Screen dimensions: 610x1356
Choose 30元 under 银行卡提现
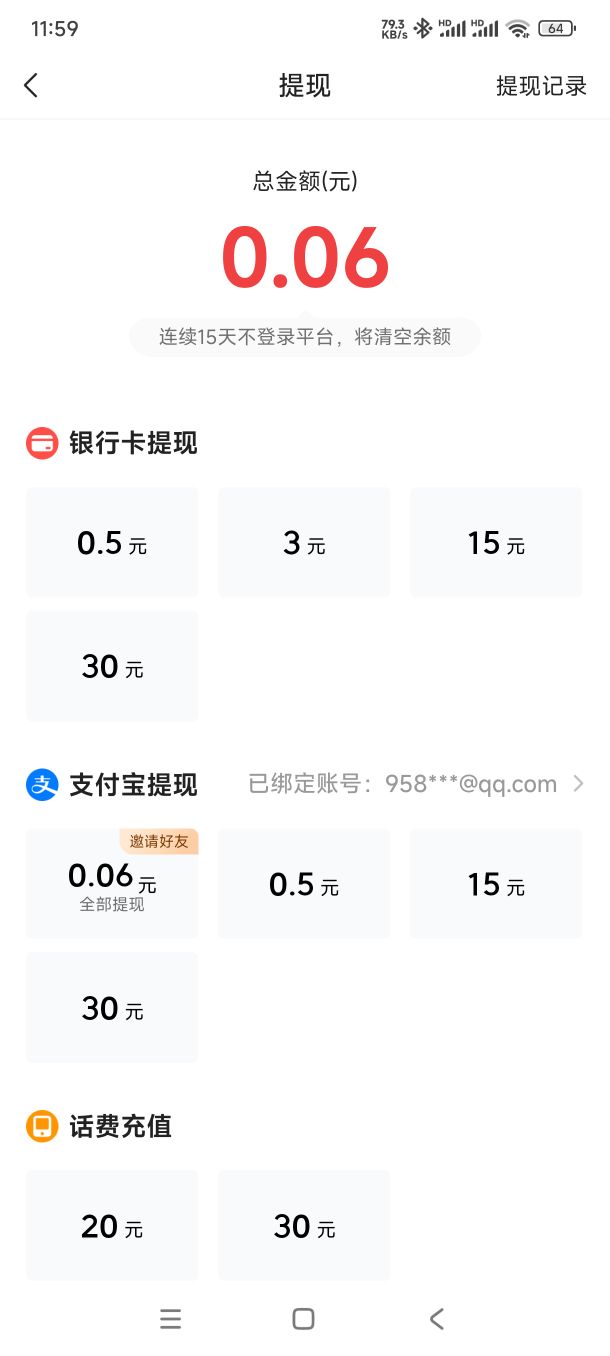pyautogui.click(x=112, y=666)
